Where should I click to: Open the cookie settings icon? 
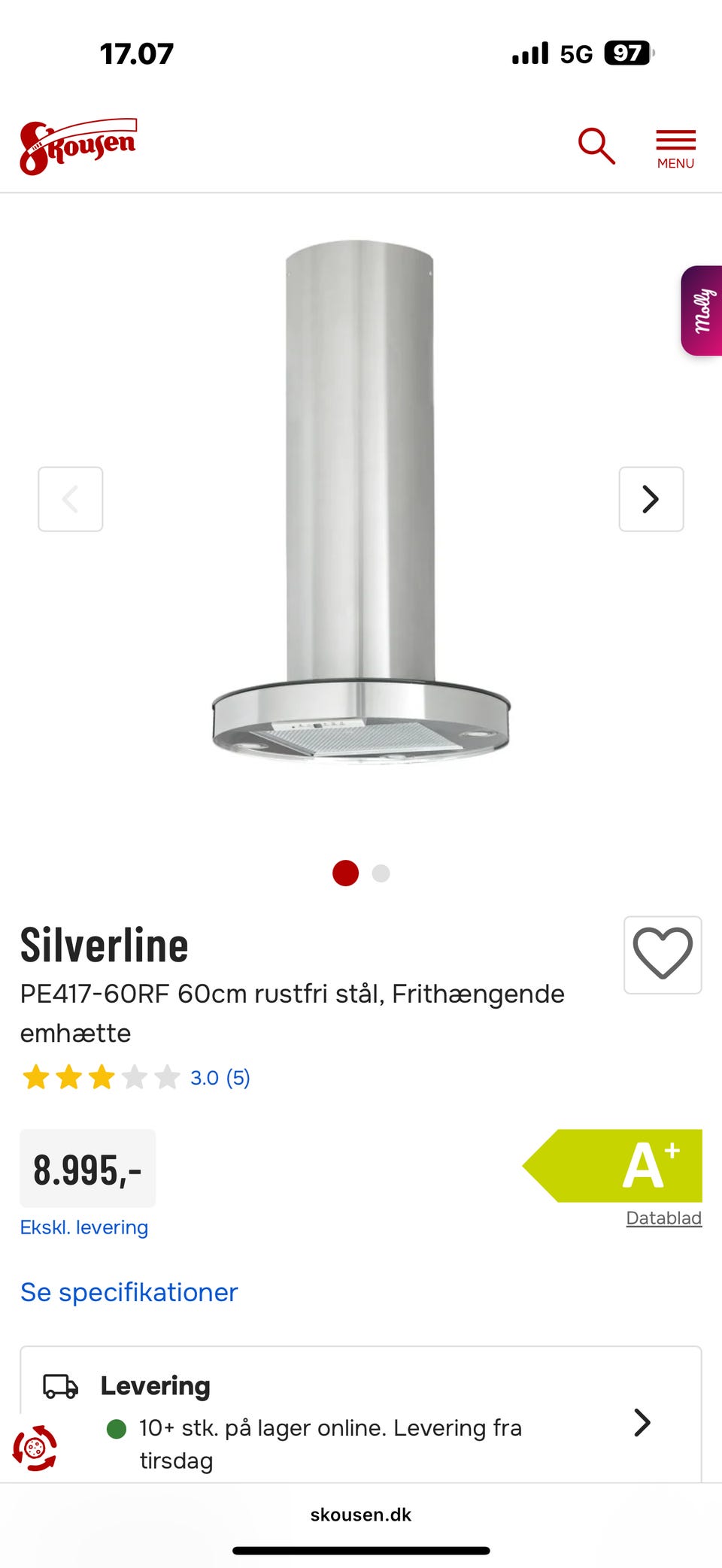click(35, 1448)
